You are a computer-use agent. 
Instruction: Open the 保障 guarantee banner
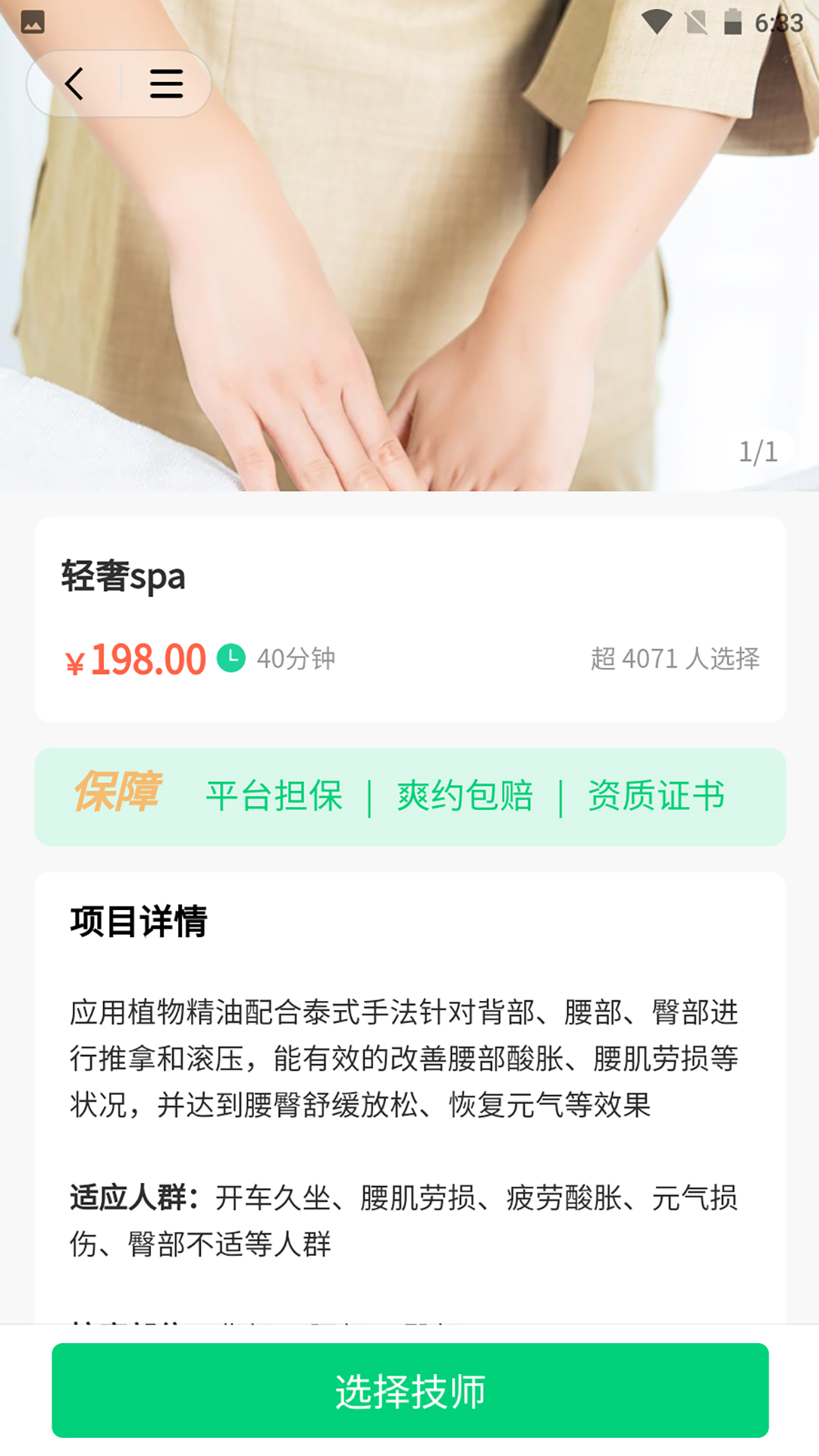click(410, 797)
